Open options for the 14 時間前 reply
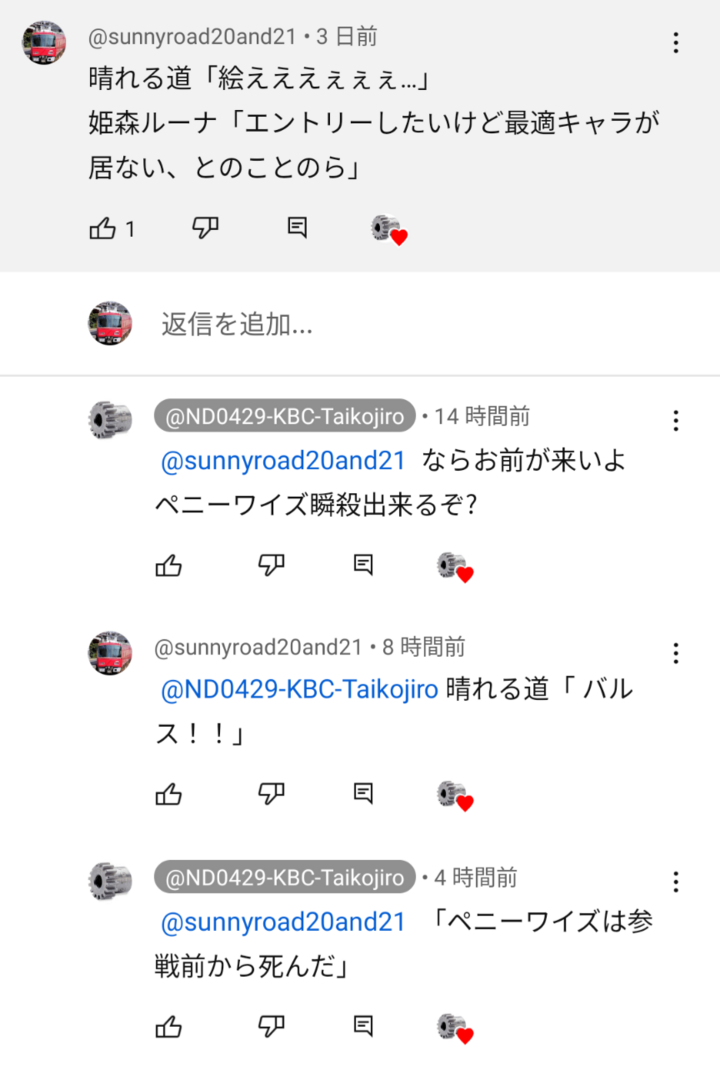 pyautogui.click(x=677, y=420)
